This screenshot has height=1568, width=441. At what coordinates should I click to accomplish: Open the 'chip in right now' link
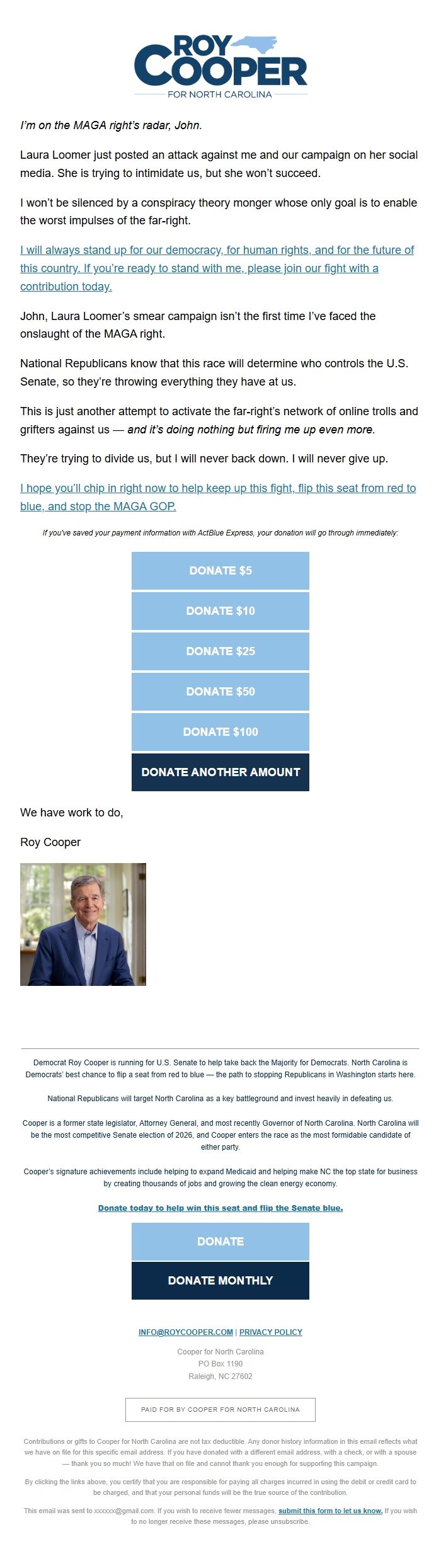tap(217, 488)
